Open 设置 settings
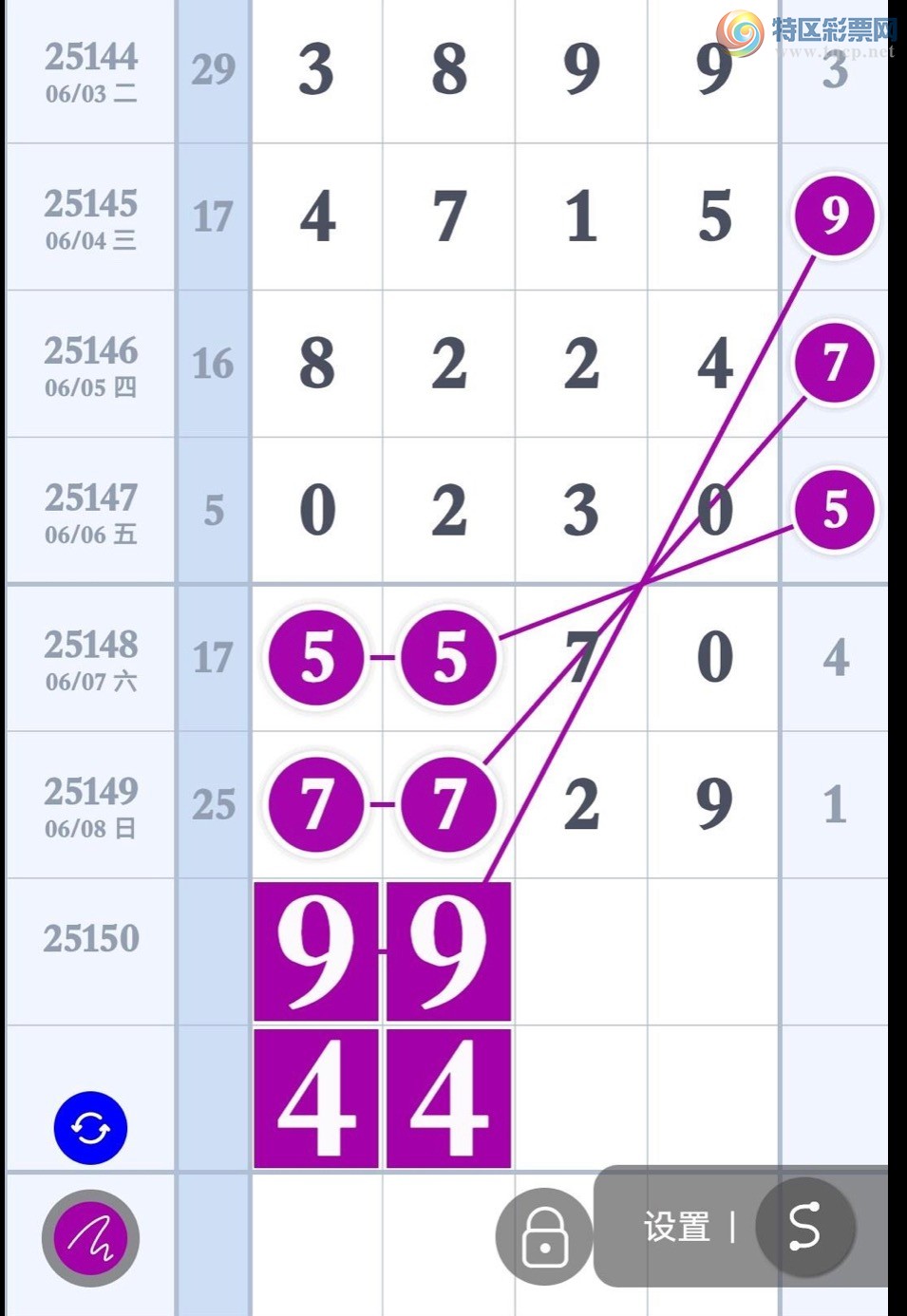 676,1228
